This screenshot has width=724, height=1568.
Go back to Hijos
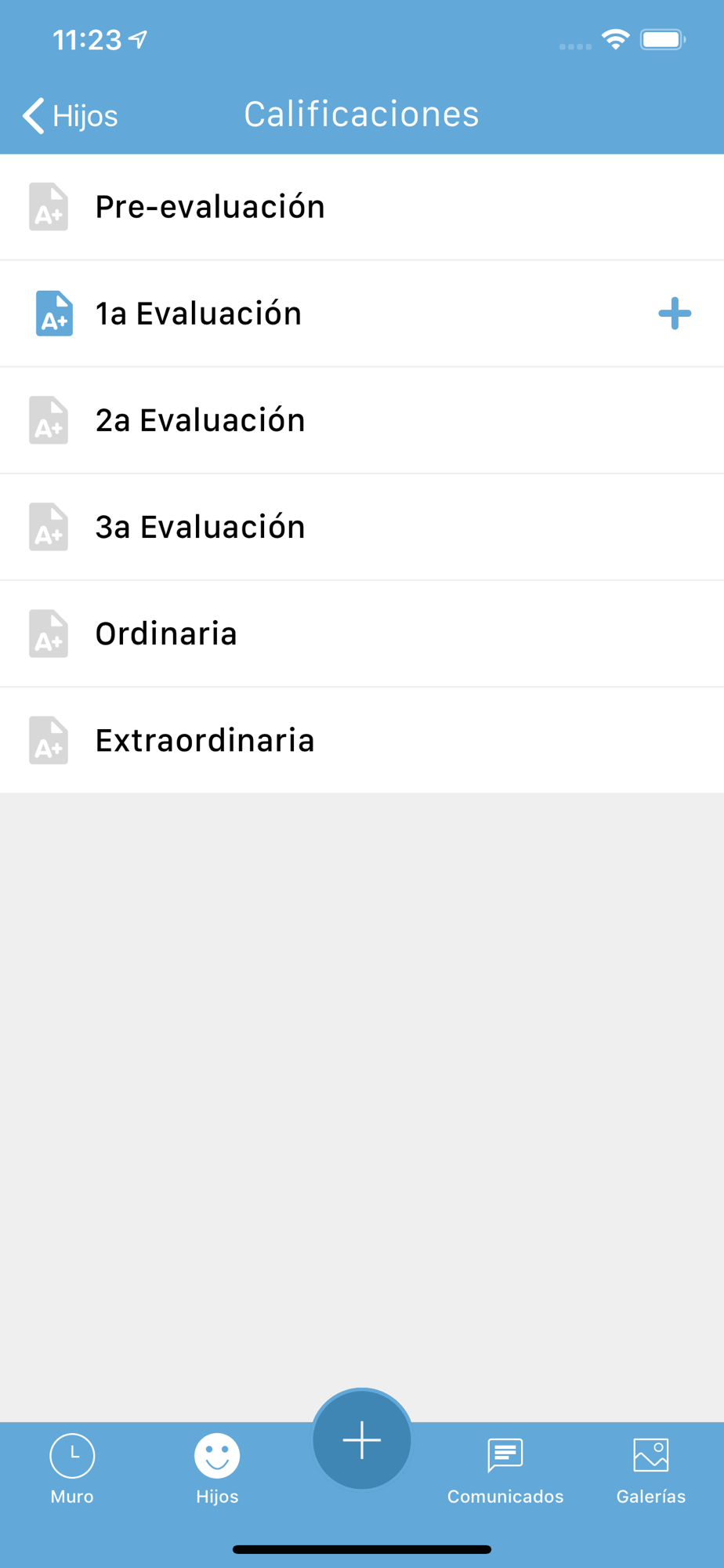pyautogui.click(x=71, y=115)
